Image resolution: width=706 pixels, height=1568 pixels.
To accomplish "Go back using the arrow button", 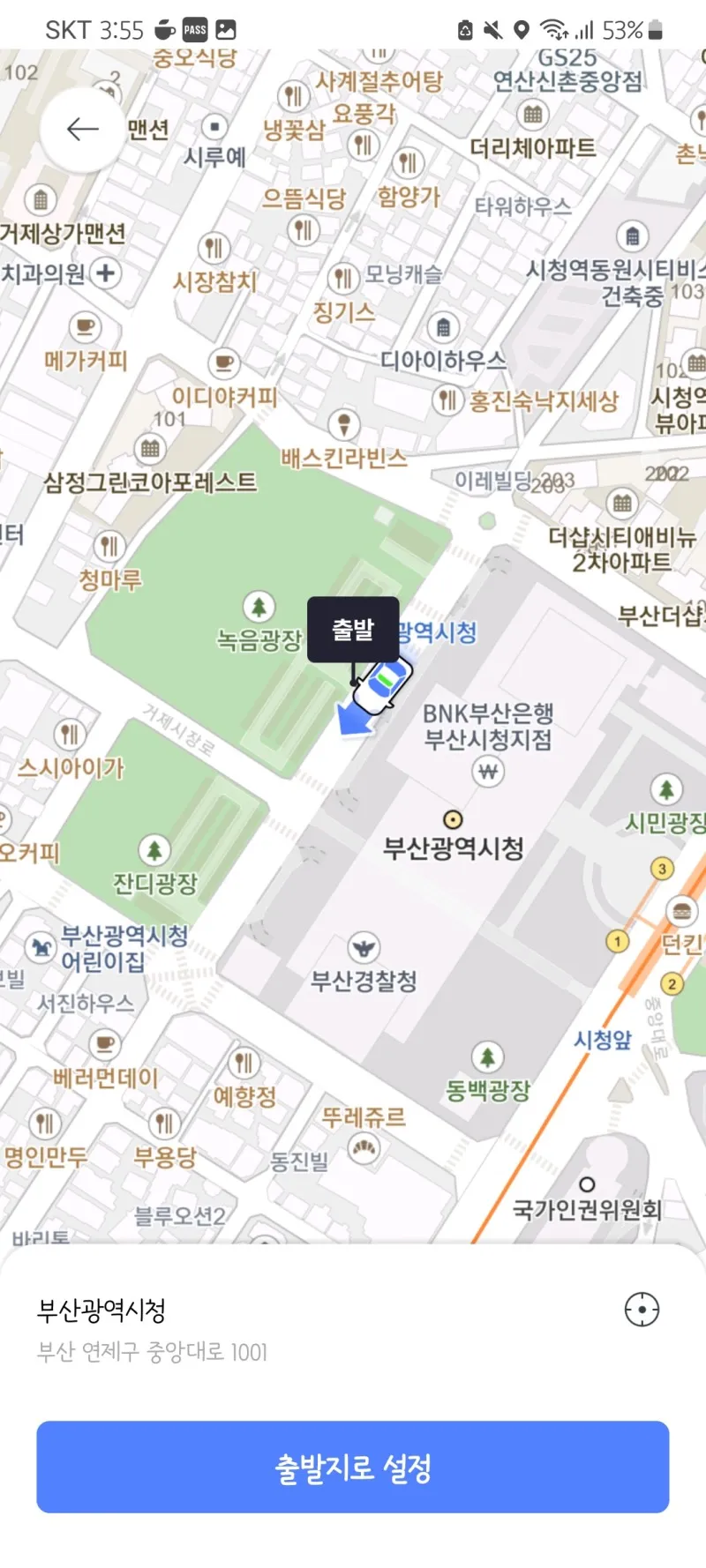I will click(x=82, y=130).
